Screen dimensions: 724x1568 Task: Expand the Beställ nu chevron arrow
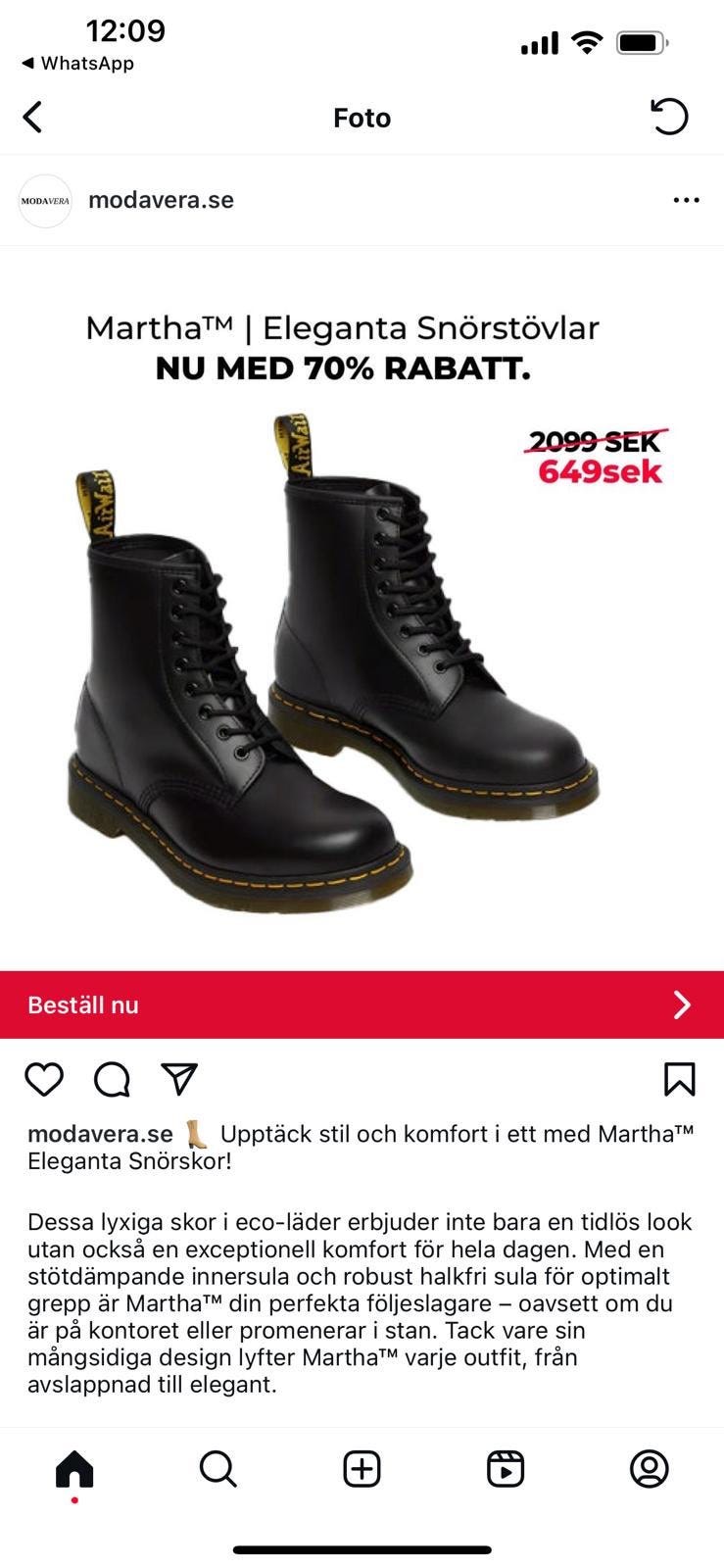coord(683,1004)
